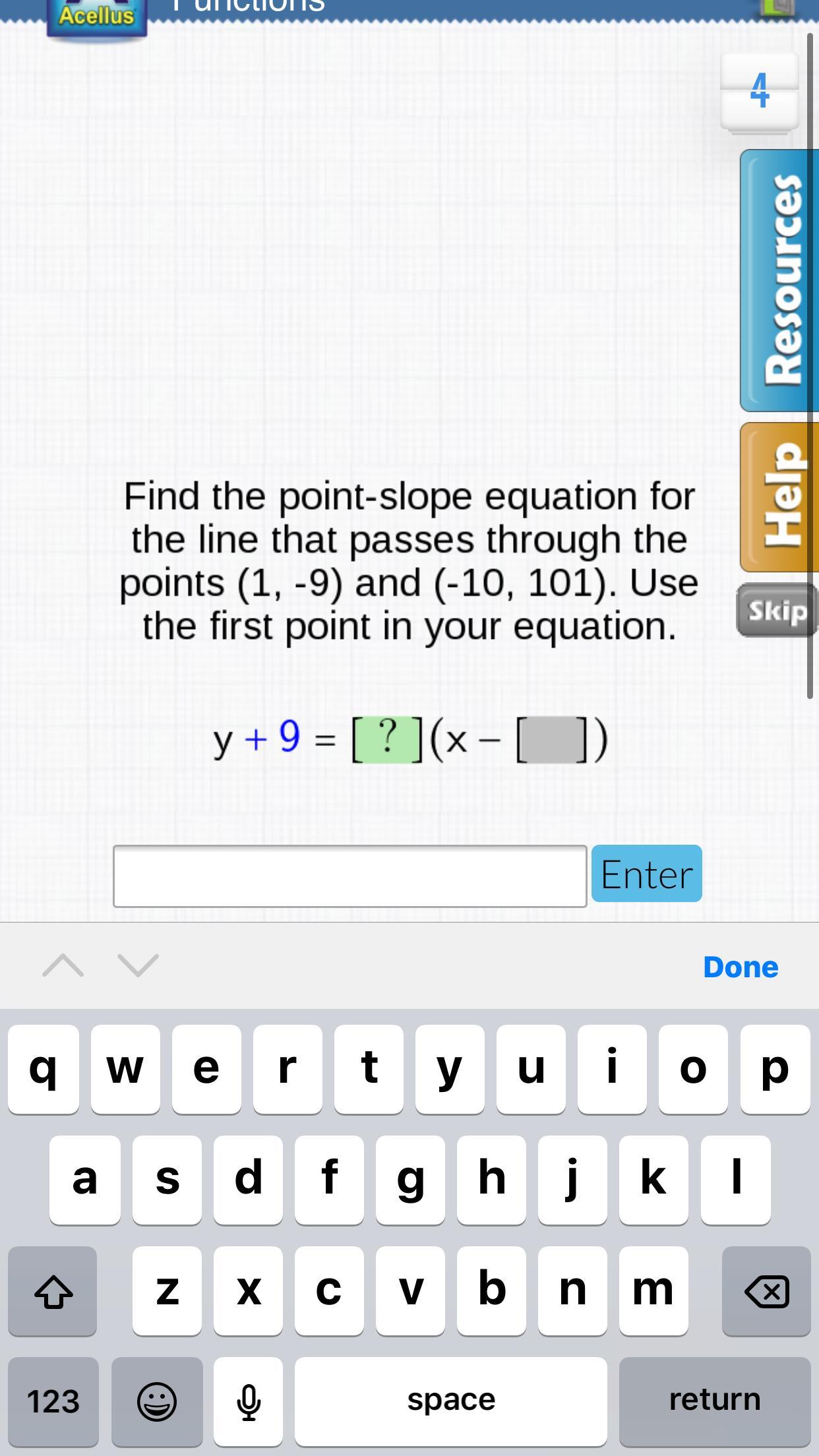Tap the up arrow above keyboard
The width and height of the screenshot is (819, 1456).
pyautogui.click(x=63, y=965)
